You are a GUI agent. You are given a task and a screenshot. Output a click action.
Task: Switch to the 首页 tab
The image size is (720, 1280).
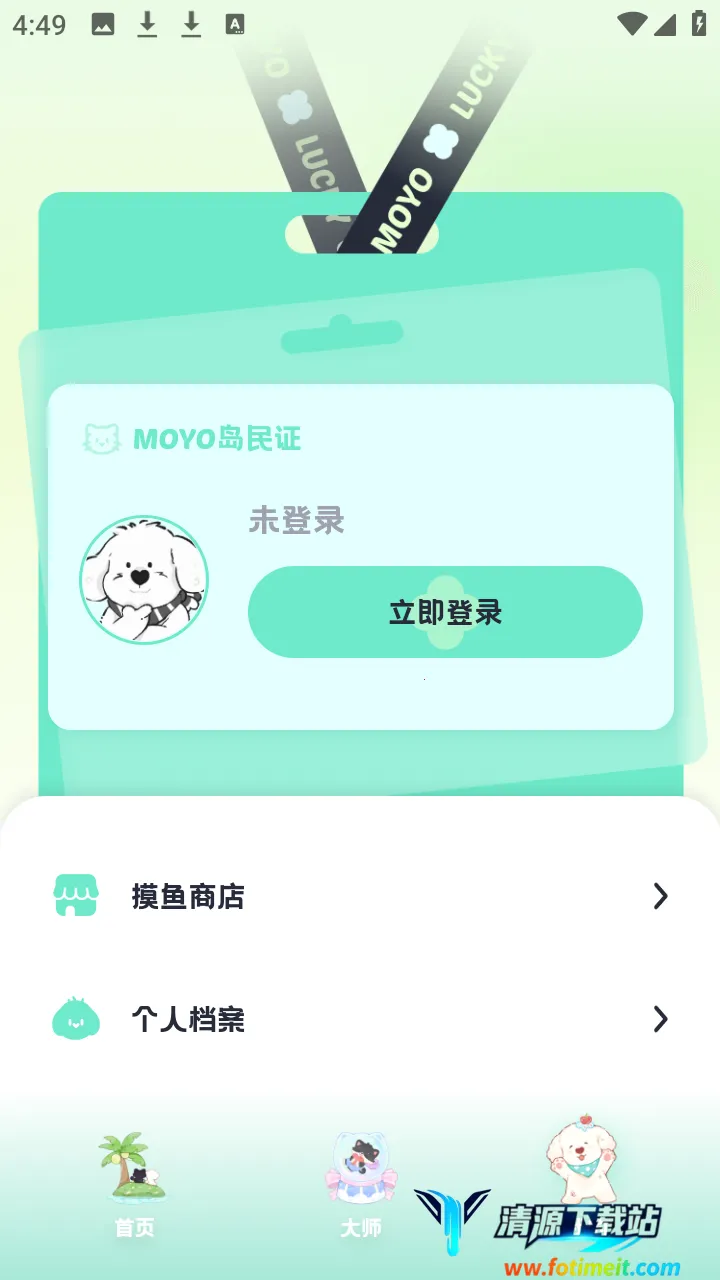pos(133,1228)
